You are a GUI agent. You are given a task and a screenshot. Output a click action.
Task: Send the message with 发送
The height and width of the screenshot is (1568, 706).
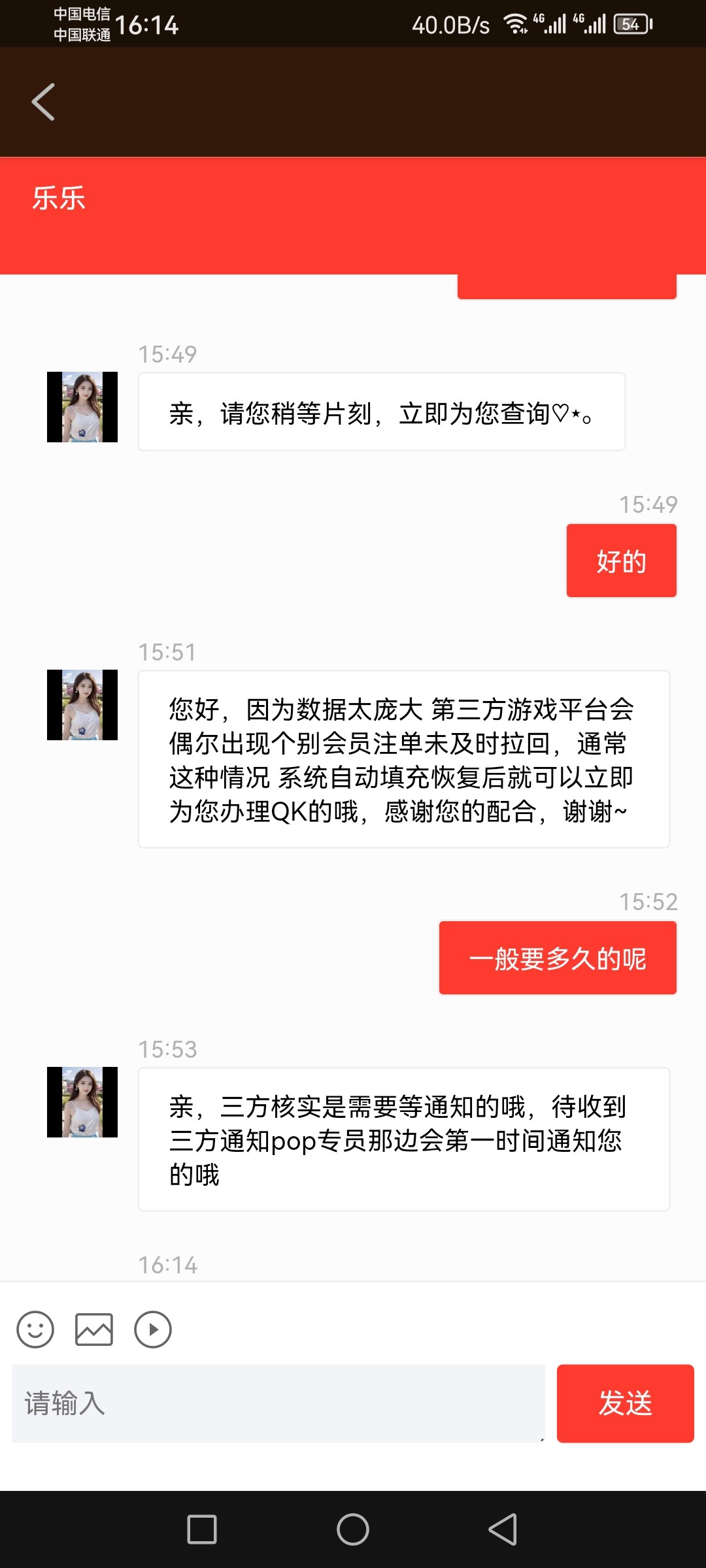(625, 1403)
